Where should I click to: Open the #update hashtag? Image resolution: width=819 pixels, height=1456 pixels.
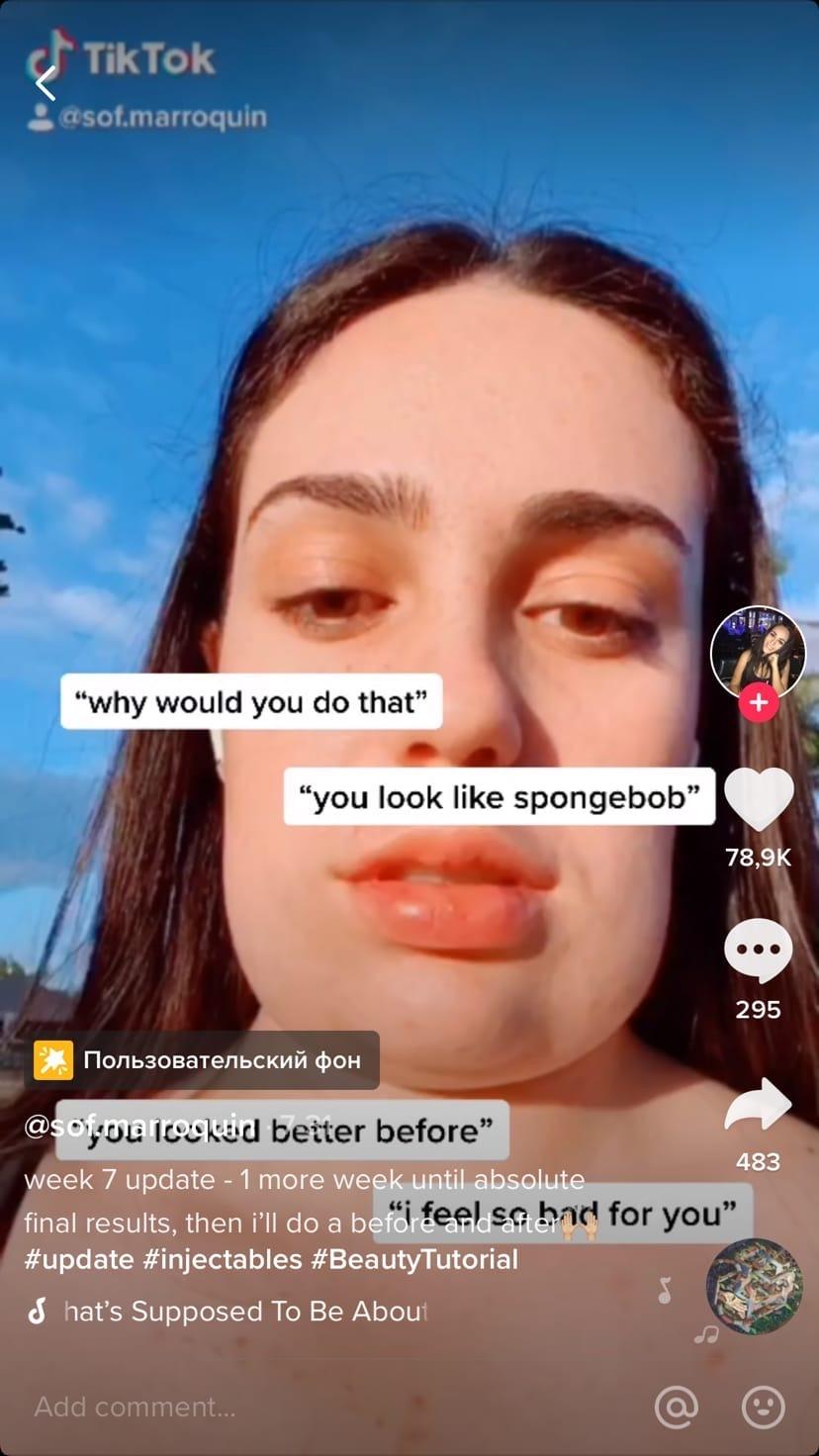[78, 1259]
